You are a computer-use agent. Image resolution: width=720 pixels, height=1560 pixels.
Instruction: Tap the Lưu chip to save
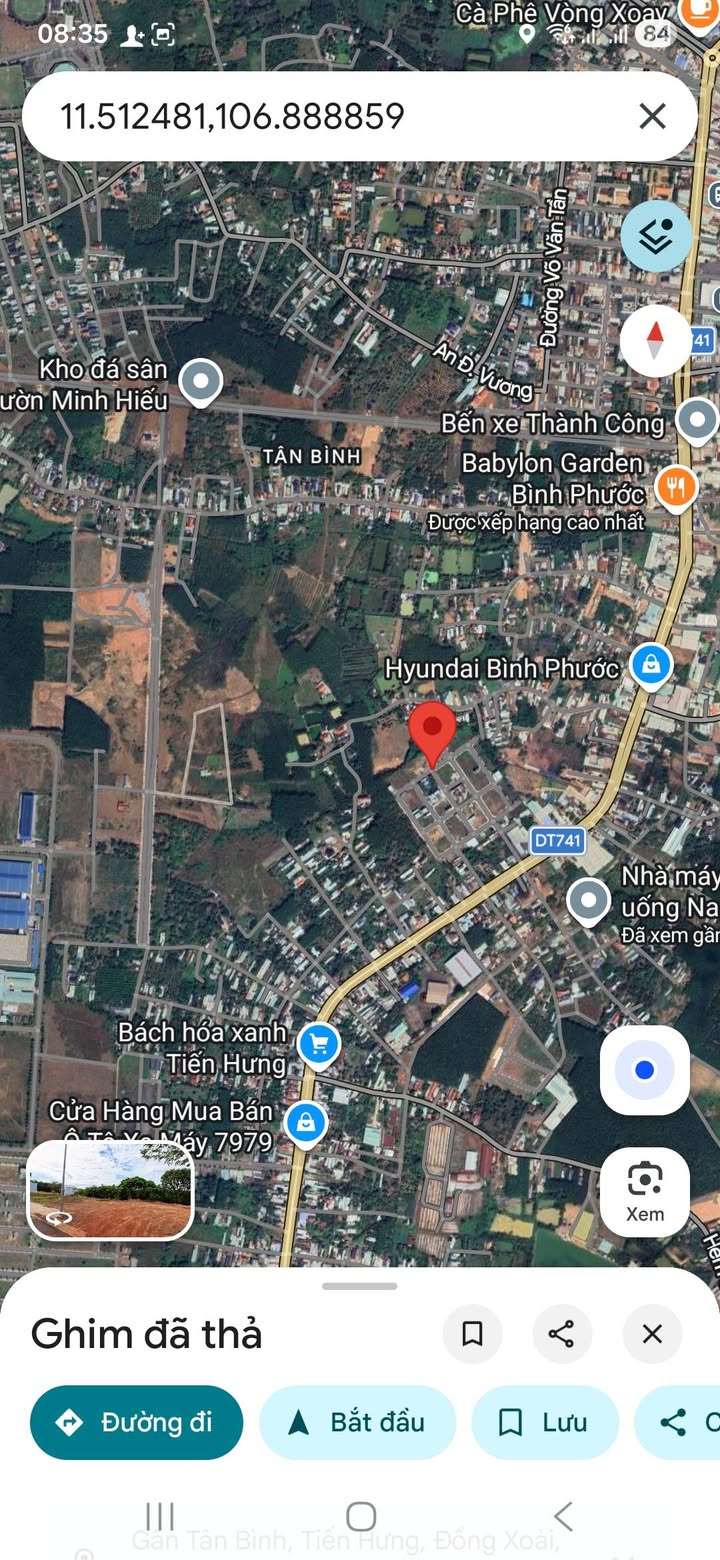[545, 1422]
